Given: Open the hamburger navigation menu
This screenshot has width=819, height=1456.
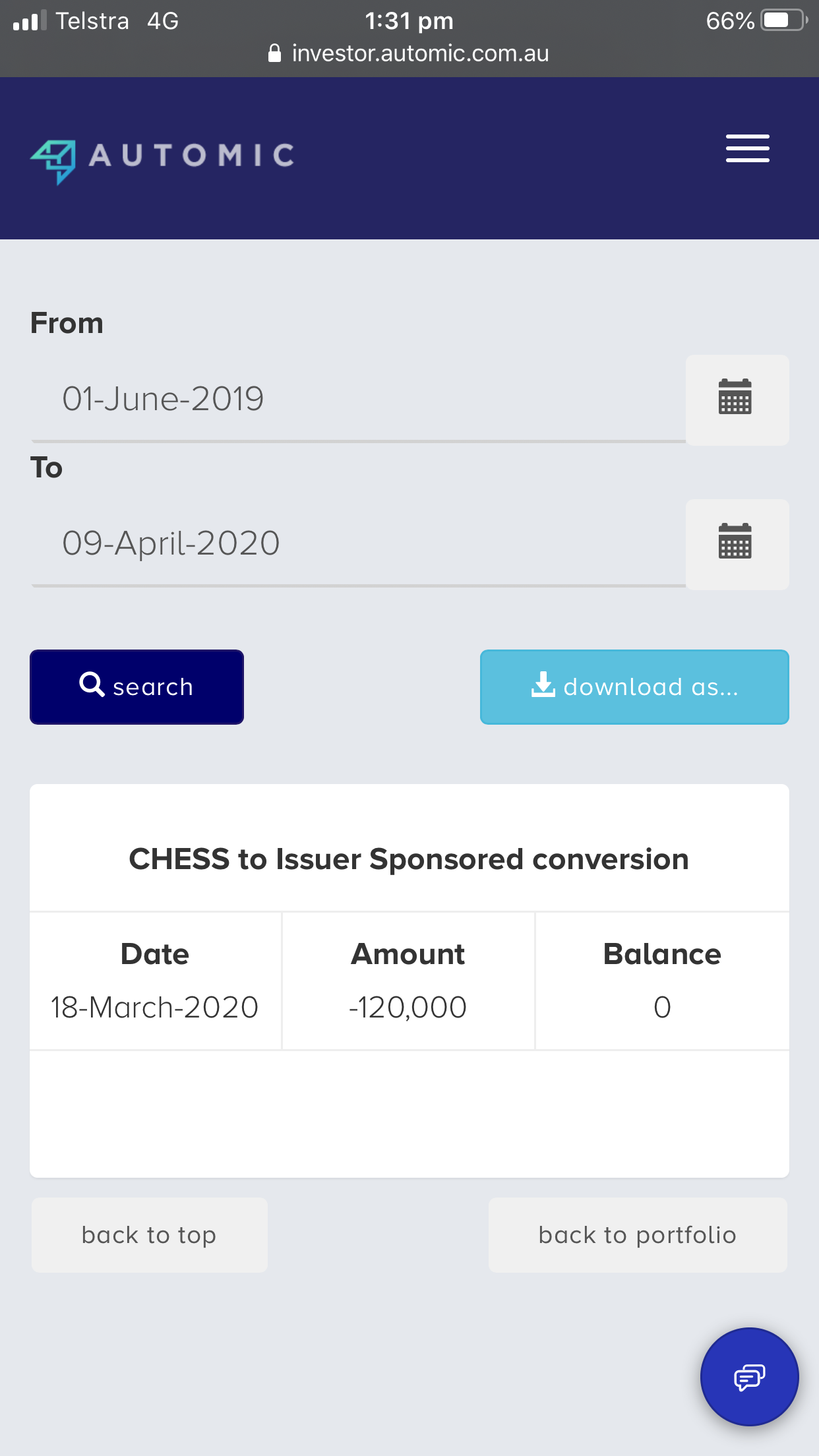Looking at the screenshot, I should [x=747, y=148].
